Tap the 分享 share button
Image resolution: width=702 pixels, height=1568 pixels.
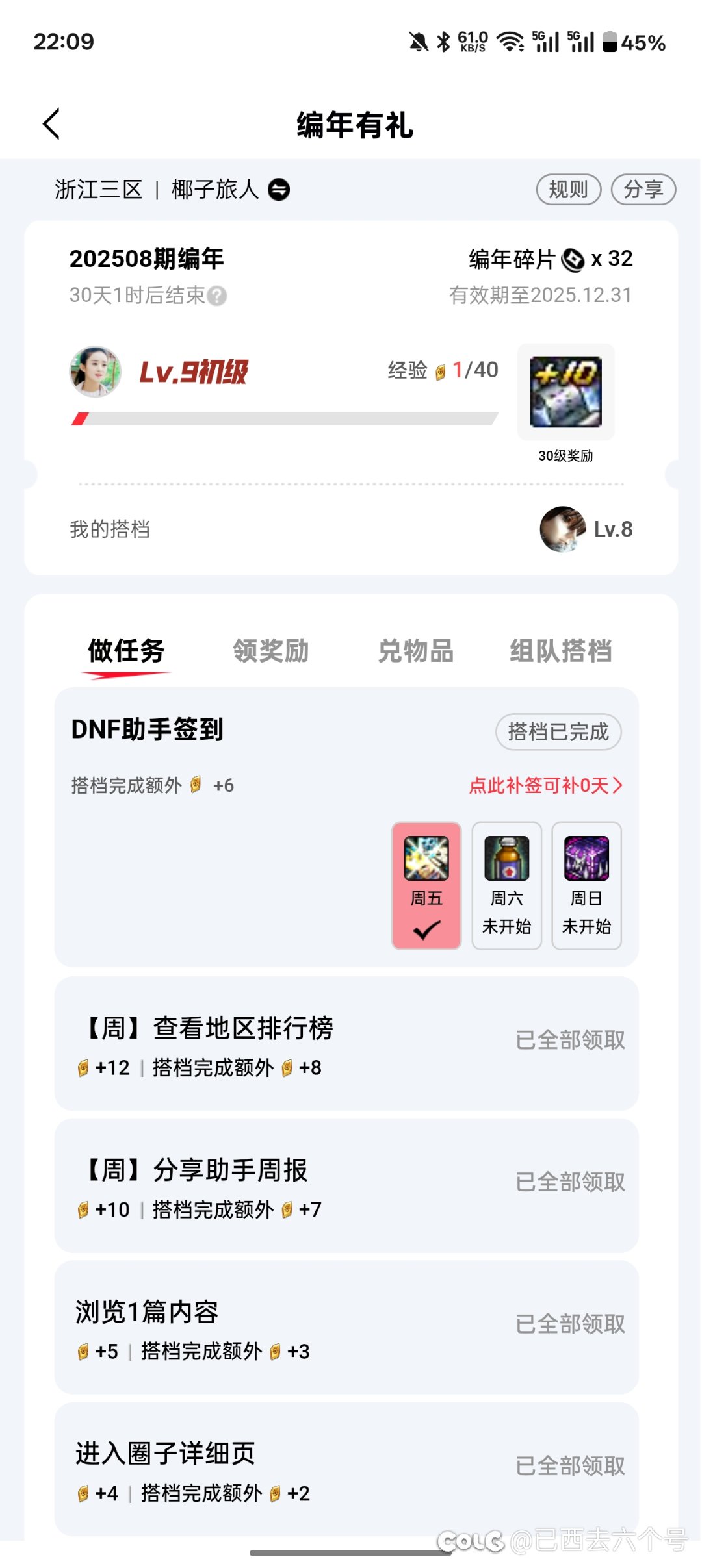(x=643, y=190)
